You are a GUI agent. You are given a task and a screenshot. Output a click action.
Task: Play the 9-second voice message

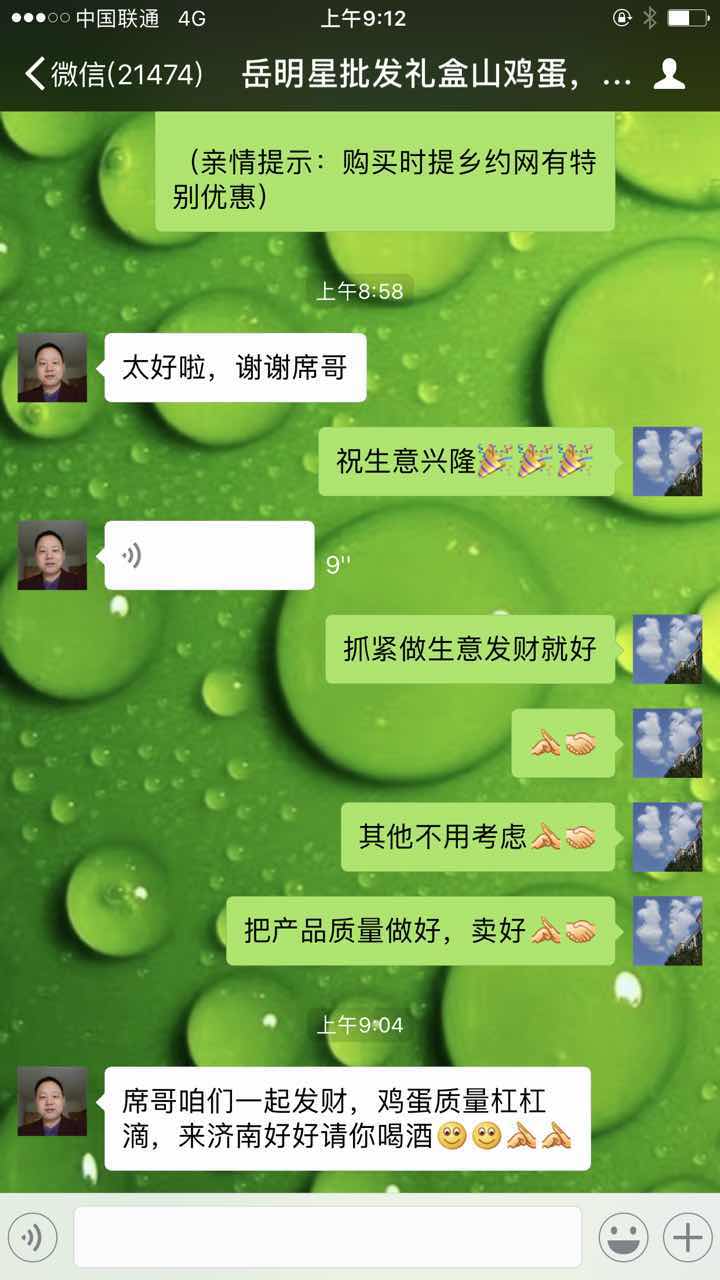point(209,555)
